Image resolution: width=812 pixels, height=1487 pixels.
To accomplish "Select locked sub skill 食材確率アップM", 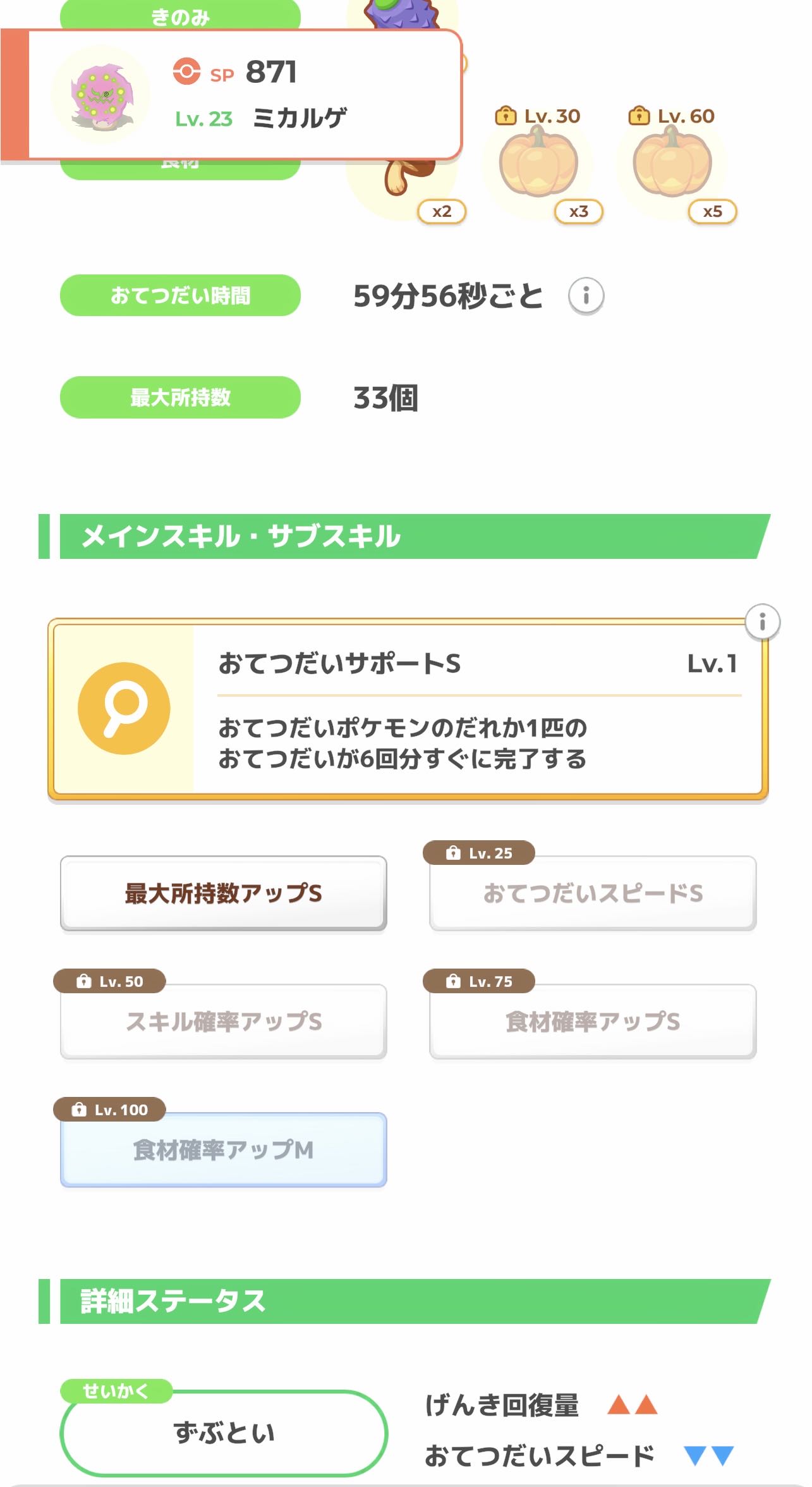I will [x=223, y=1150].
